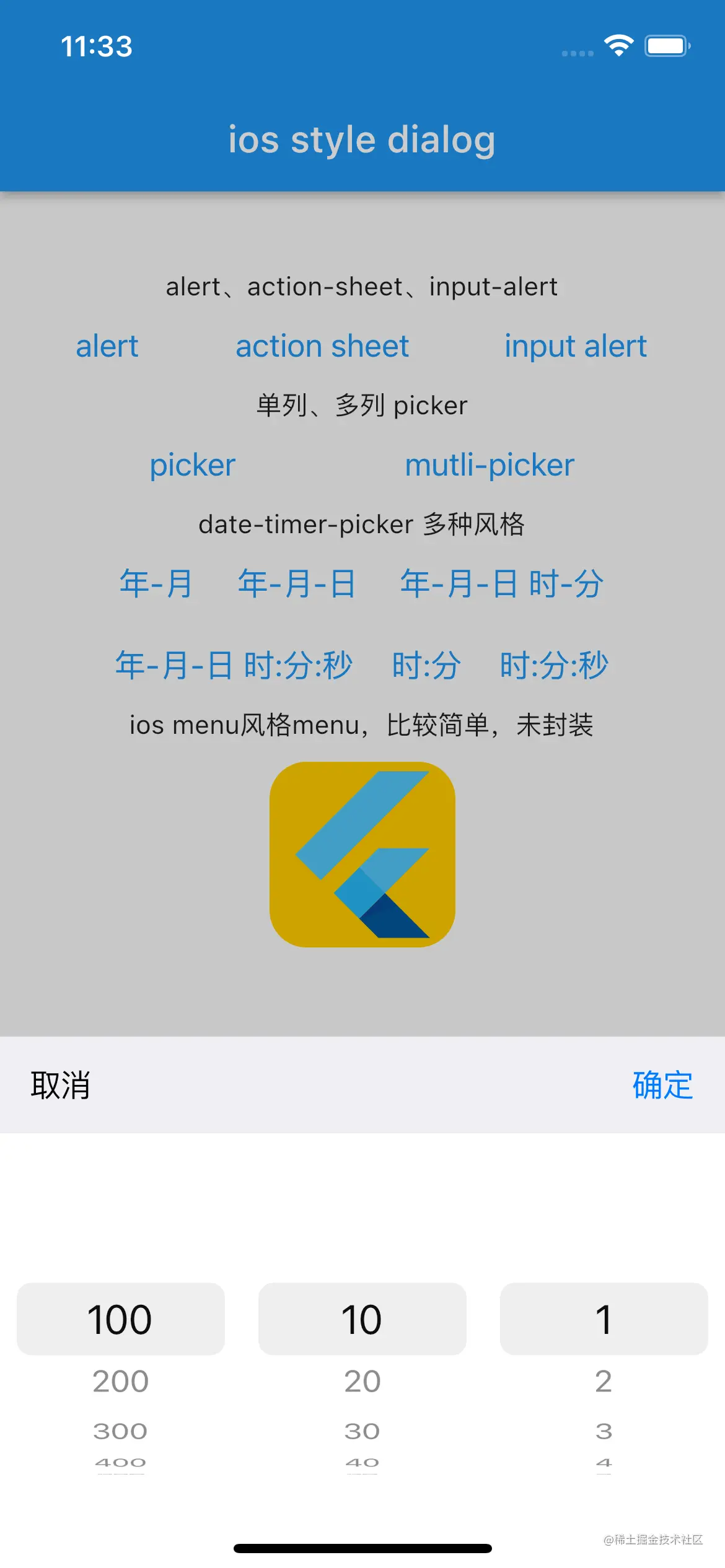Open the alert dialog link
725x1568 pixels.
tap(107, 346)
